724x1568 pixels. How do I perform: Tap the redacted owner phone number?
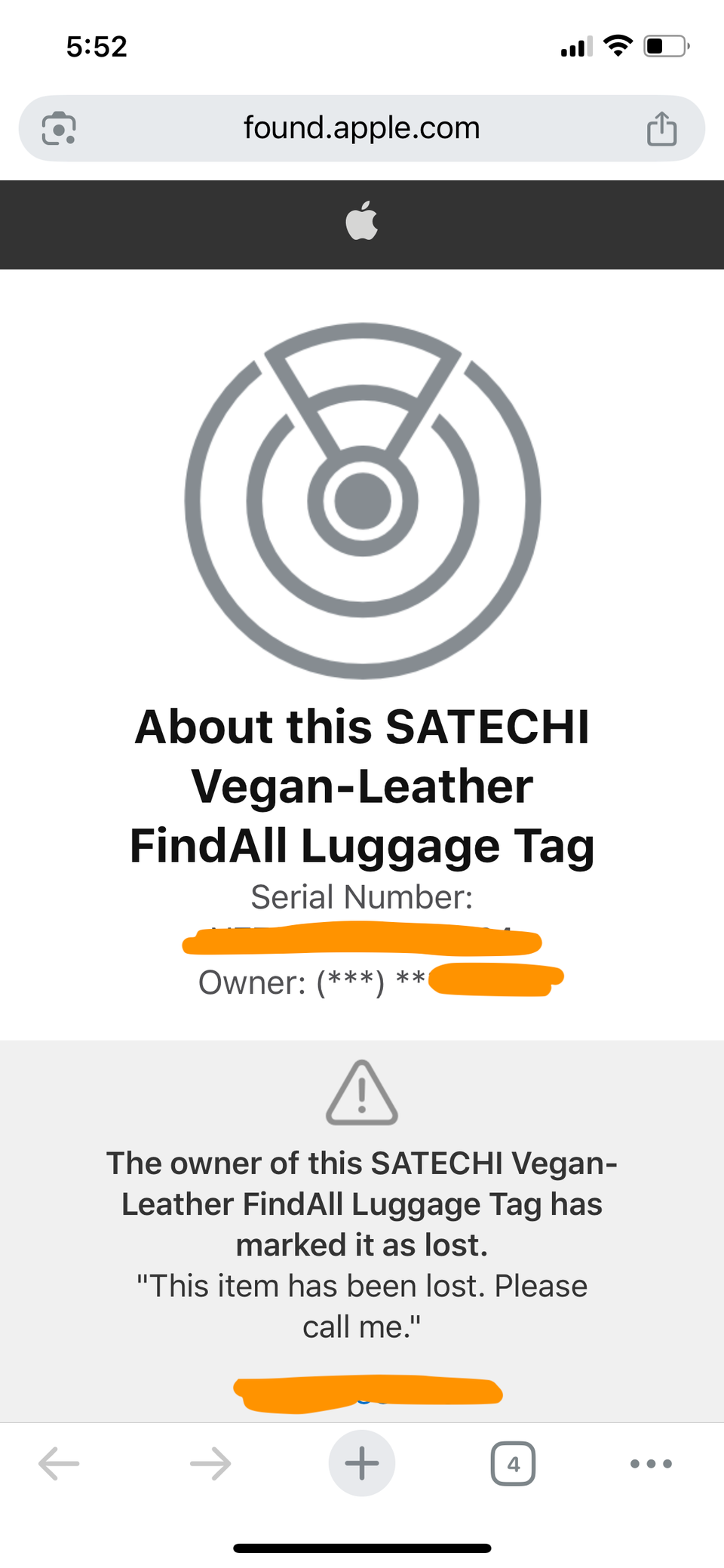click(x=495, y=979)
